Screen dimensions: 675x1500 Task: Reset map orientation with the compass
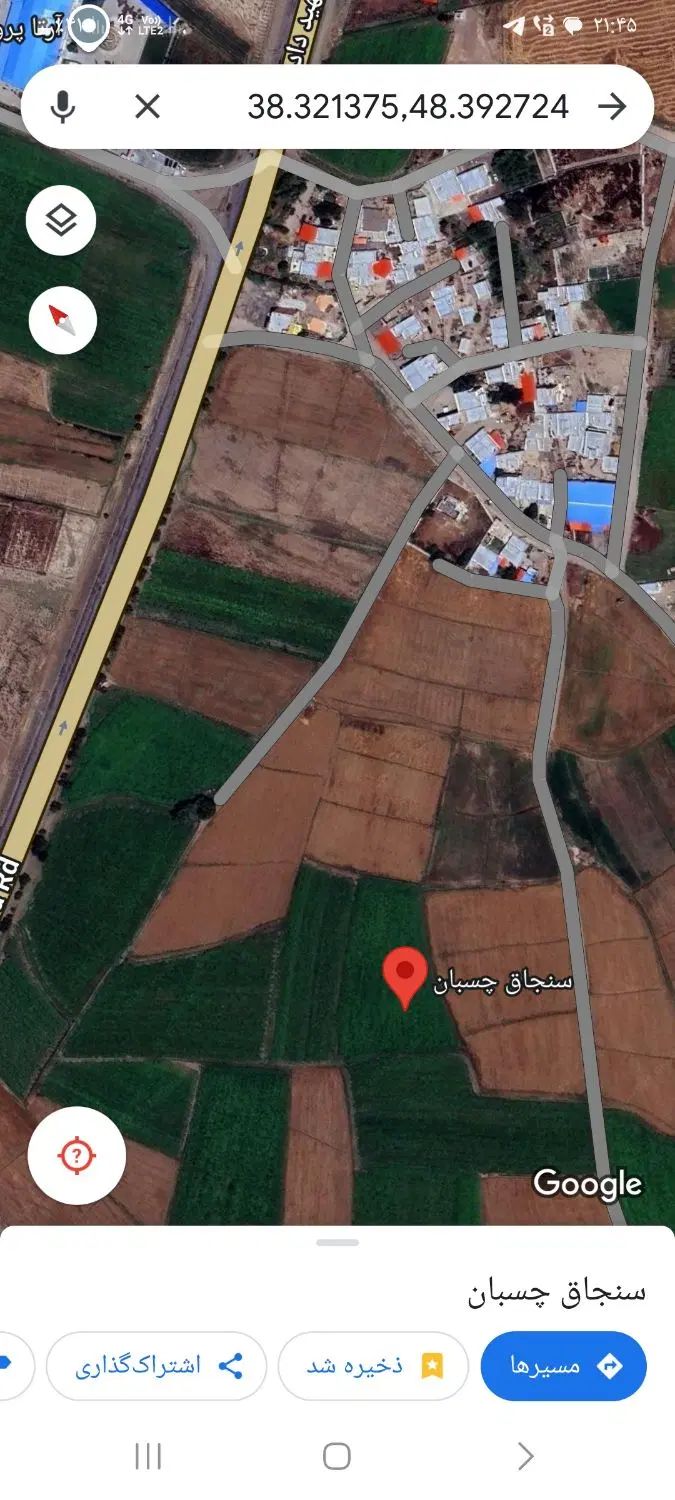pos(61,320)
